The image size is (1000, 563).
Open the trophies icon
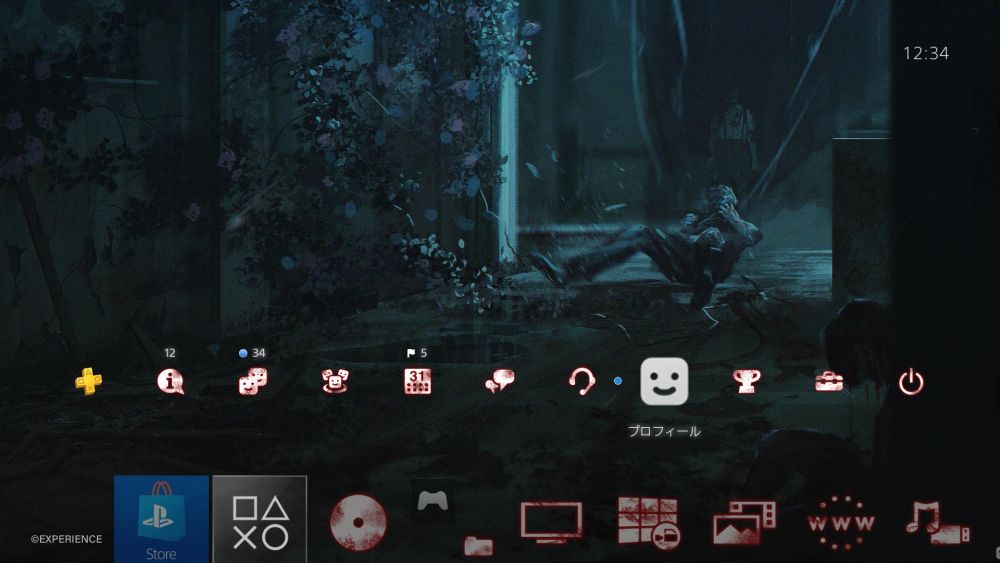[745, 381]
